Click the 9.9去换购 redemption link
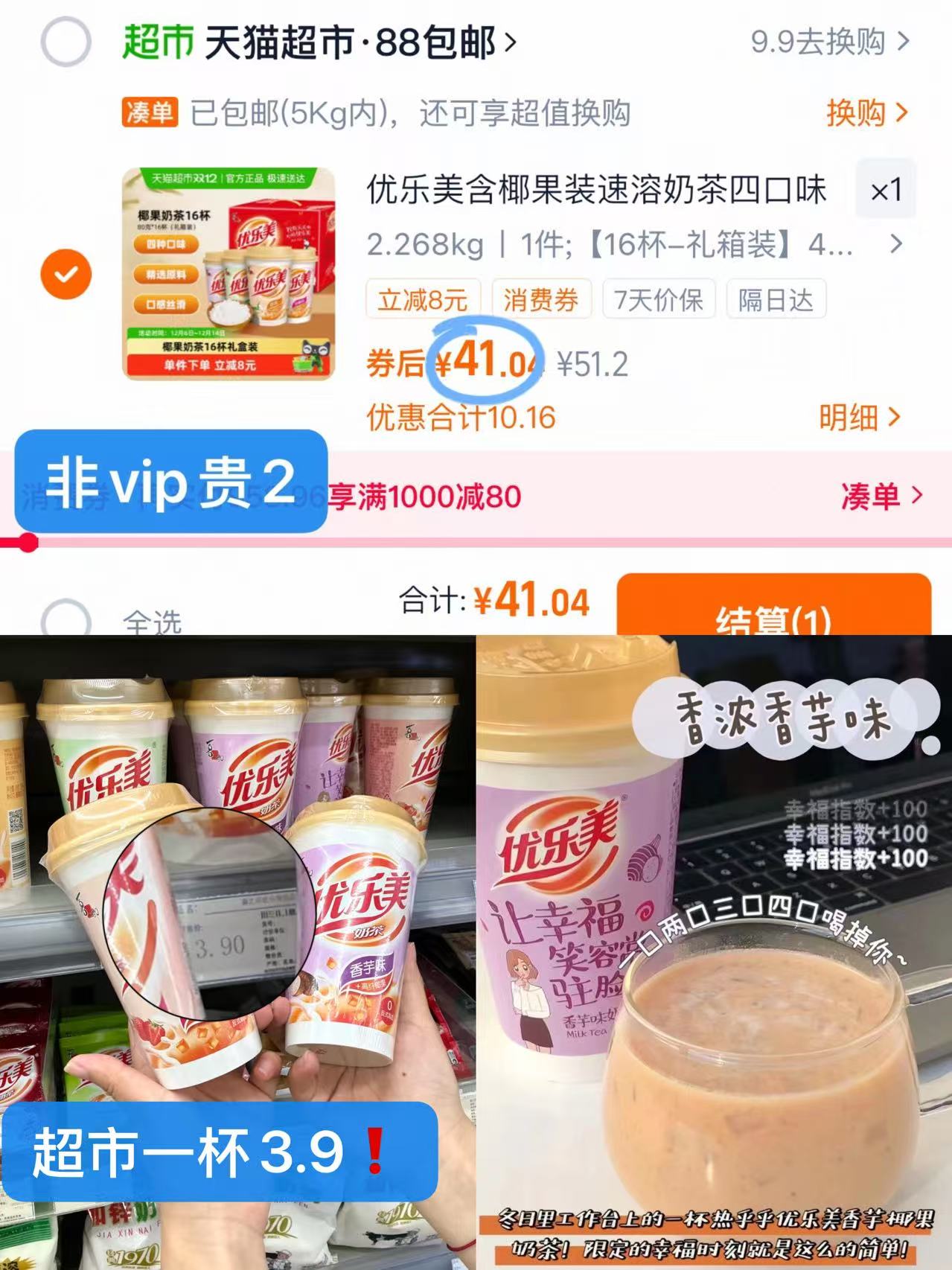Screen dimensions: 952x1270 coord(819,43)
